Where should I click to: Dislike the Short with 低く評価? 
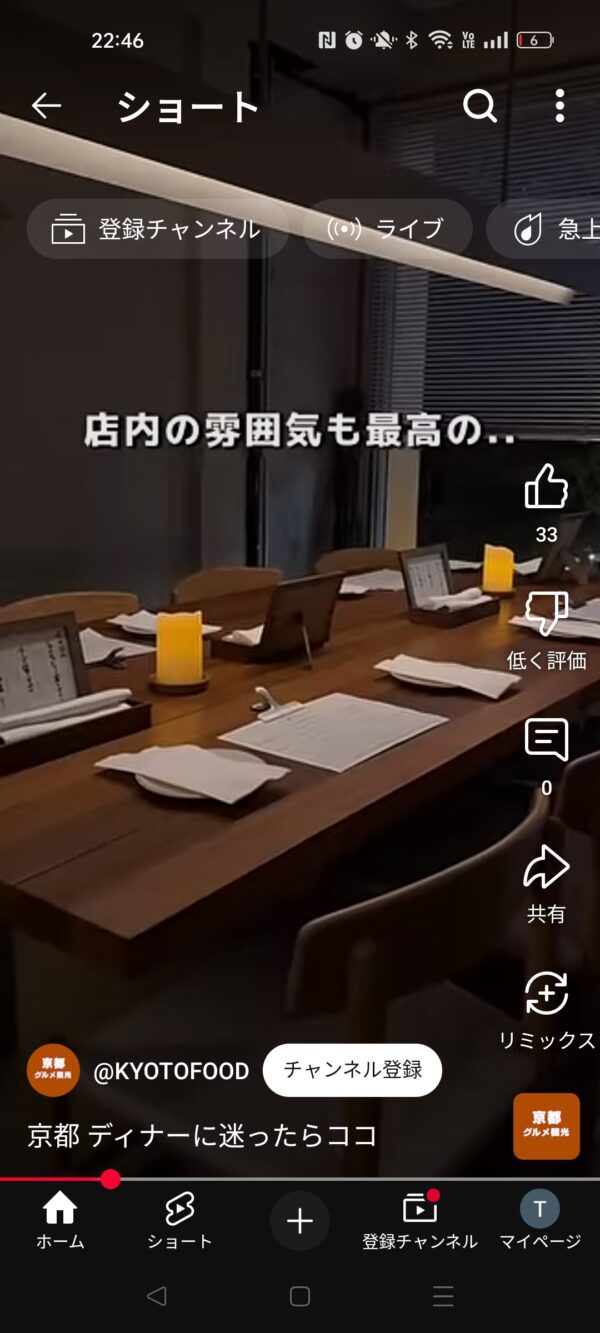(546, 614)
